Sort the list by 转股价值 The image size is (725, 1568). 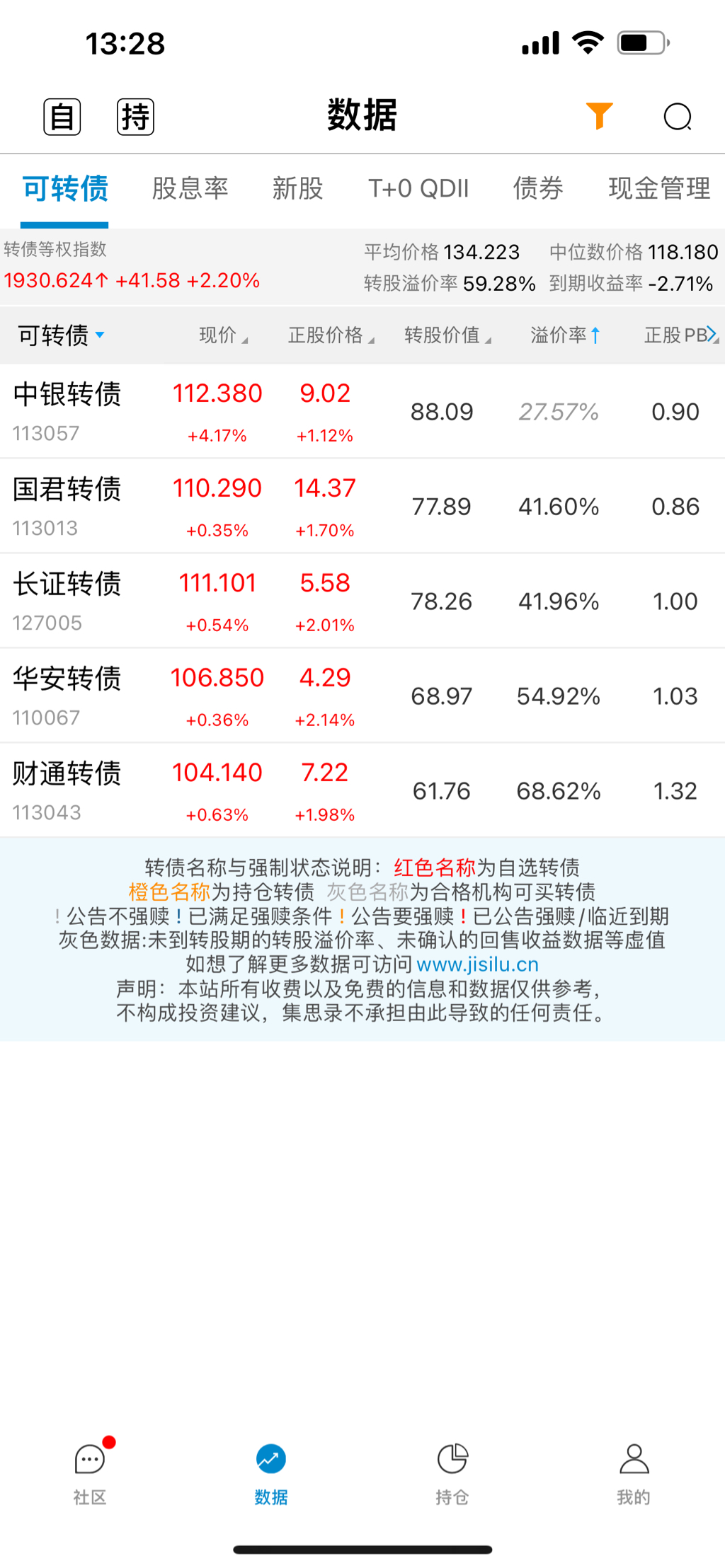(447, 335)
